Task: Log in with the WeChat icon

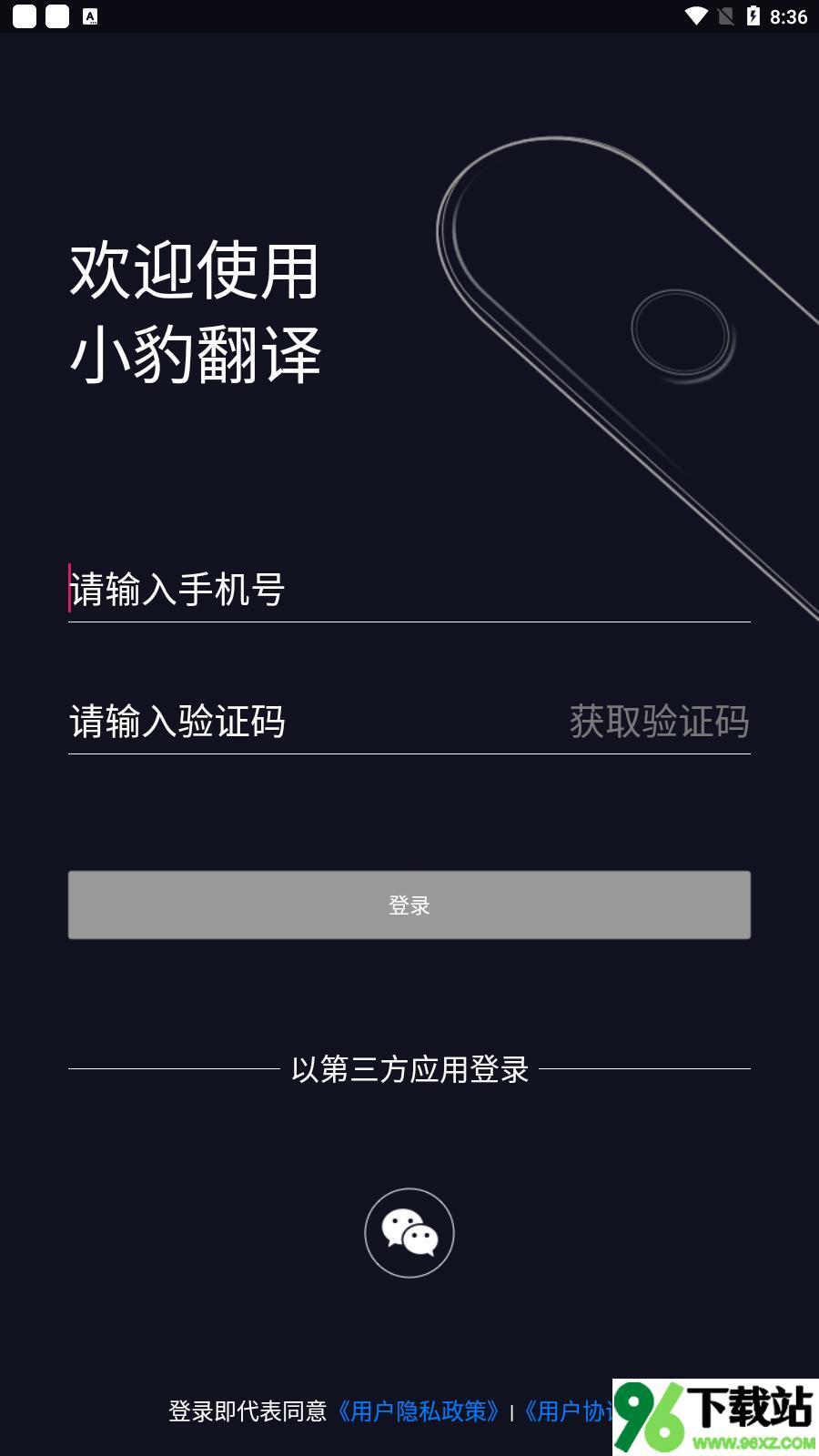Action: coord(409,1233)
